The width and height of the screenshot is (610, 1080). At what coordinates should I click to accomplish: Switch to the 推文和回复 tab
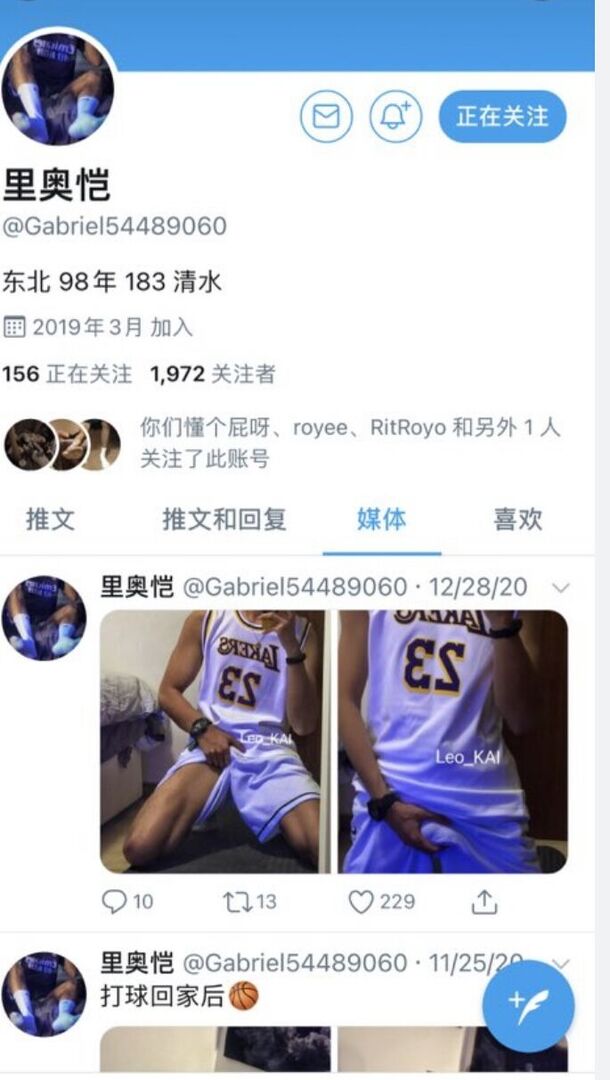coord(224,519)
